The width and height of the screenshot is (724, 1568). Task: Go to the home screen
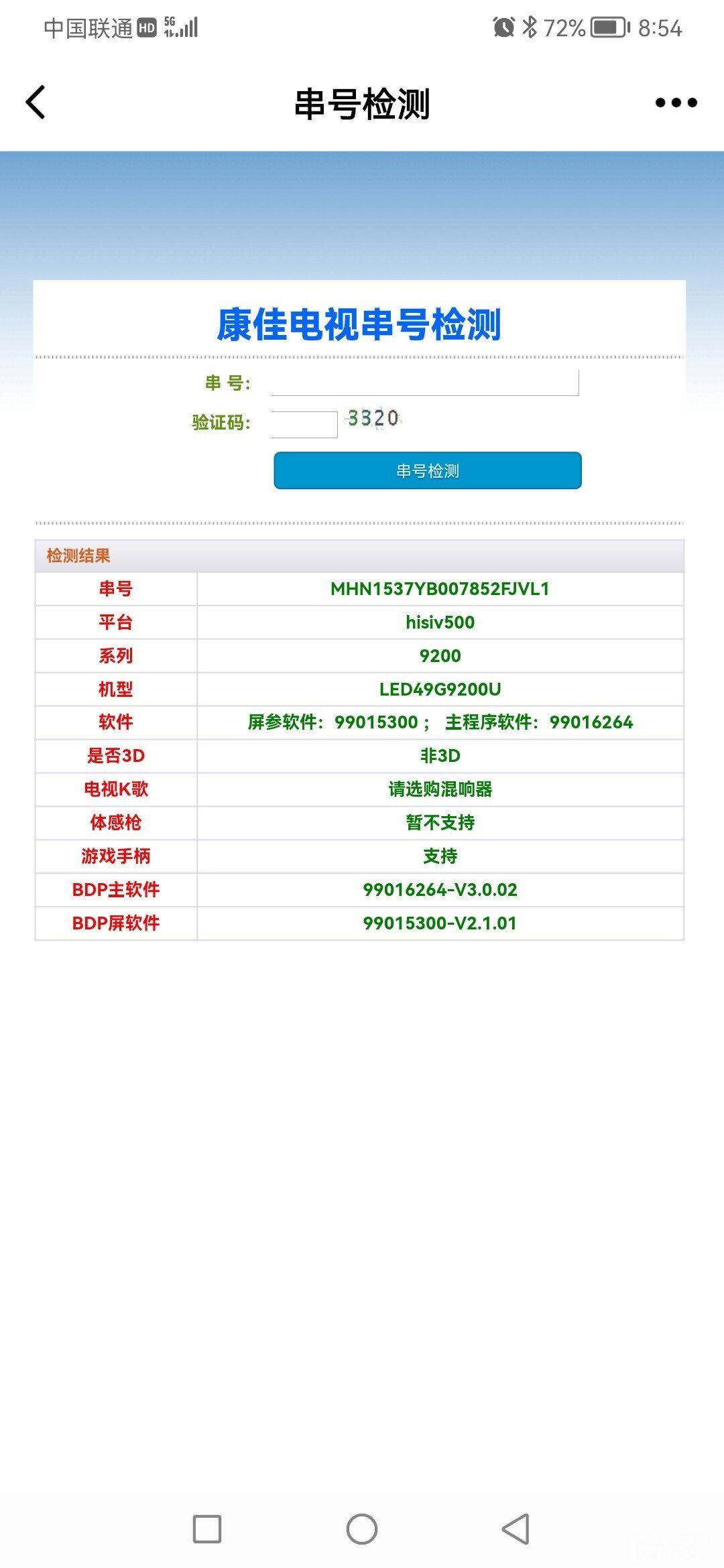click(362, 1529)
